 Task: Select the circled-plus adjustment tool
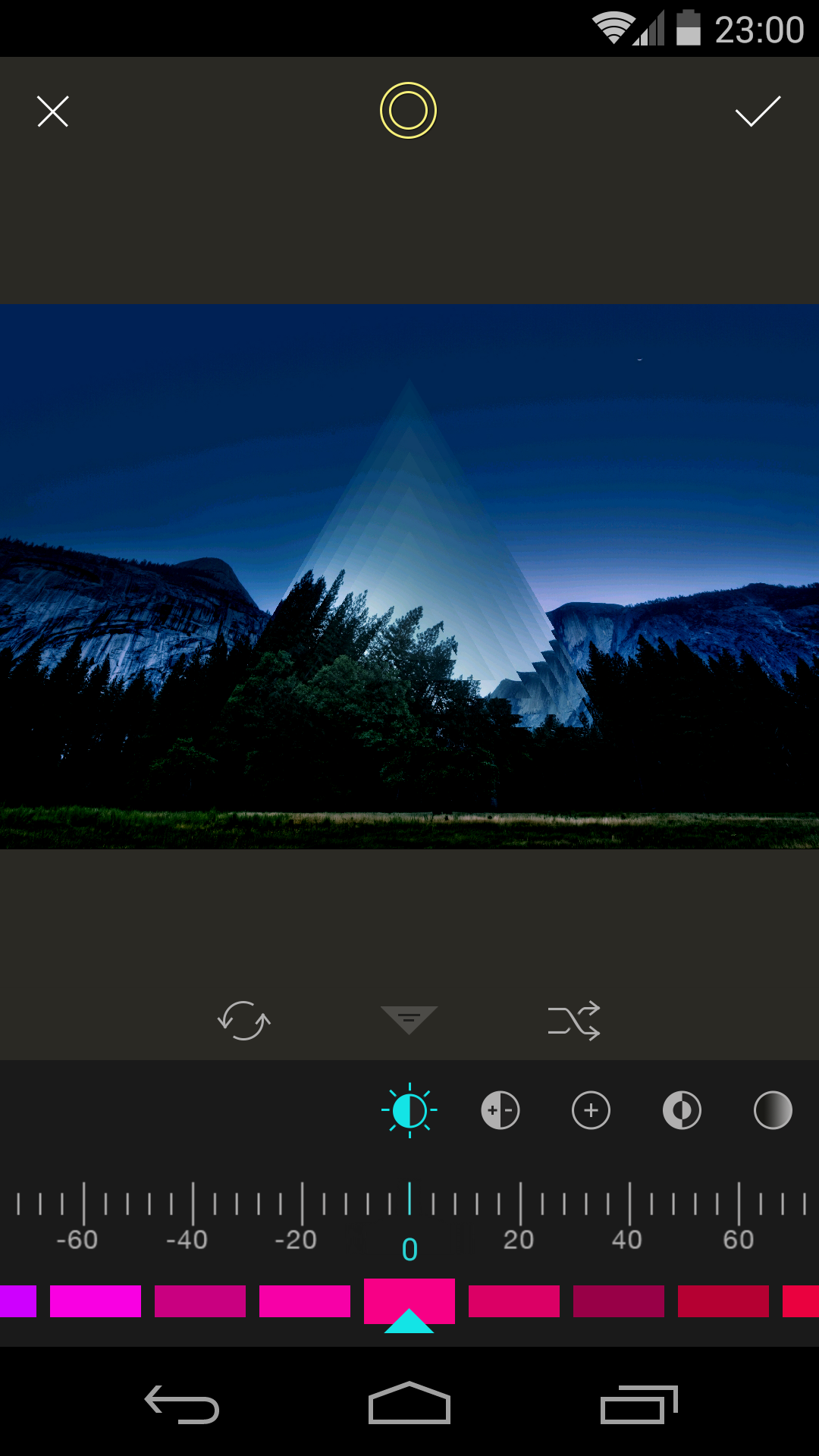pyautogui.click(x=591, y=1111)
